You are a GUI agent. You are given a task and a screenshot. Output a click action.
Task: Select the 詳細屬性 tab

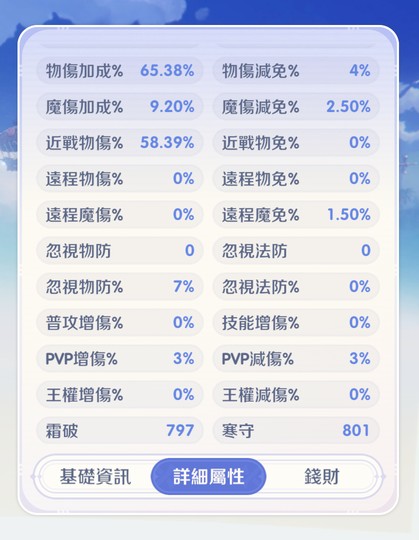coord(209,477)
